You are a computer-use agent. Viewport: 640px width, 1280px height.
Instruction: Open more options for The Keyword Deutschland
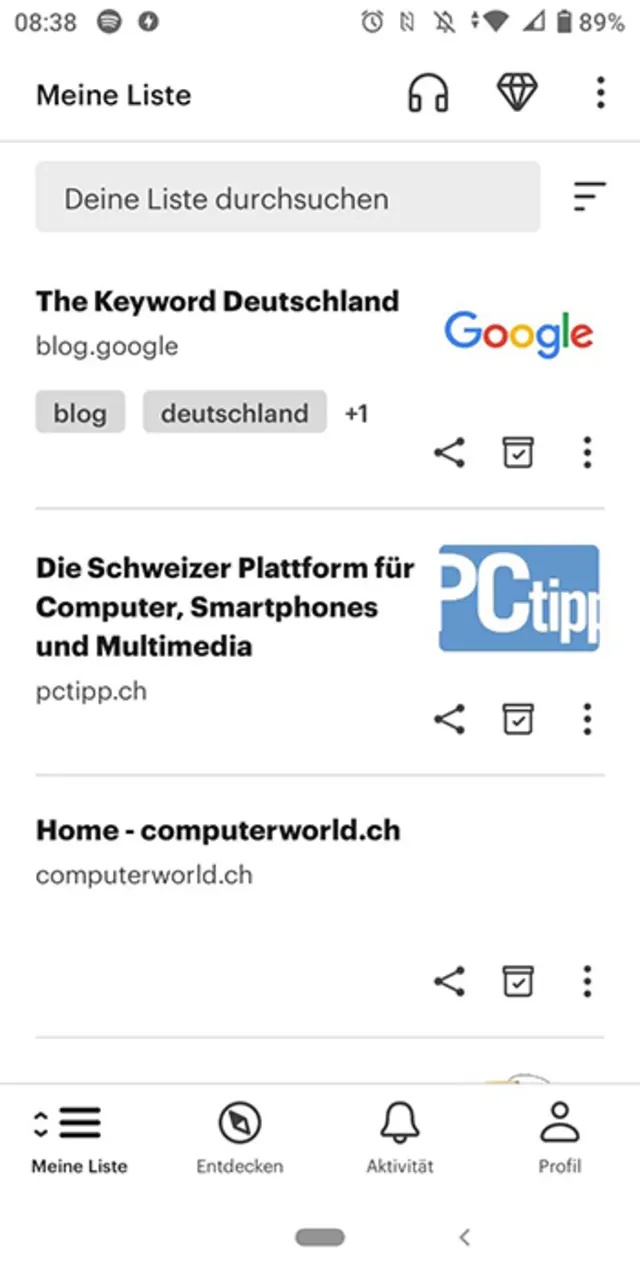pyautogui.click(x=587, y=453)
